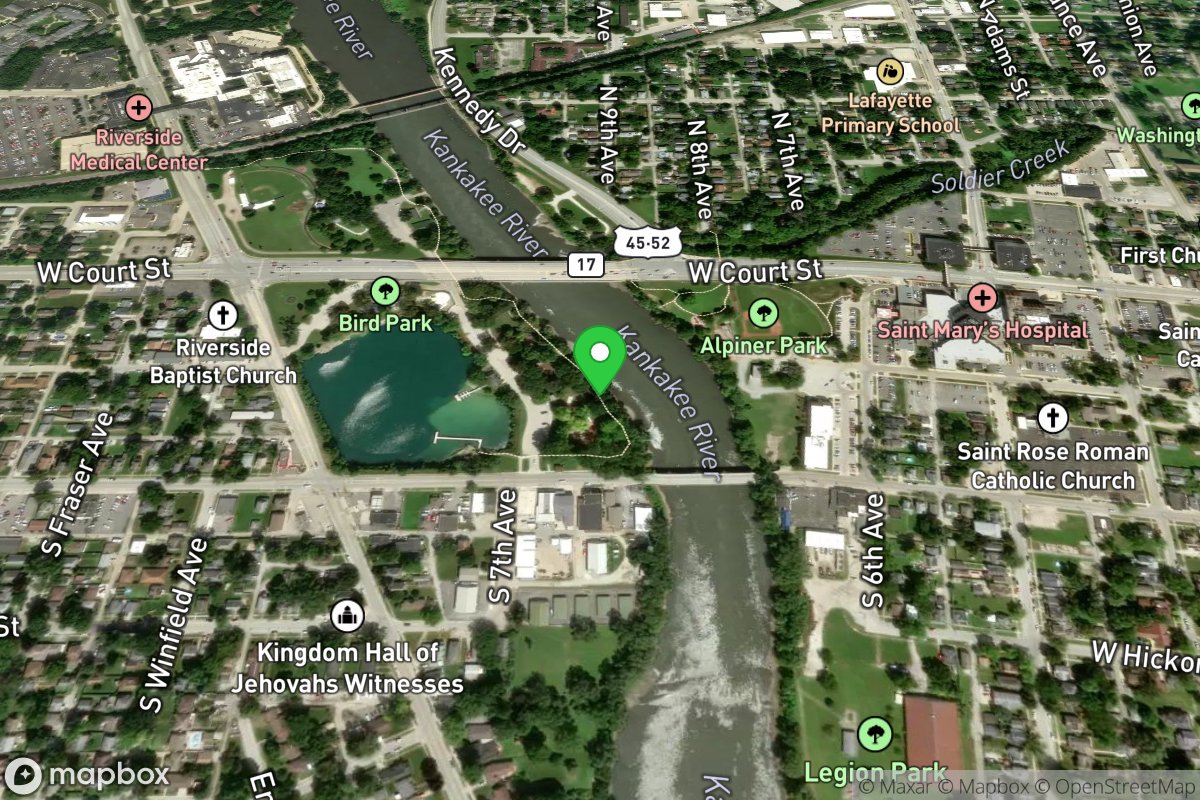Image resolution: width=1200 pixels, height=800 pixels.
Task: Open Saint Rose Roman Catholic Church marker
Action: tap(1052, 417)
